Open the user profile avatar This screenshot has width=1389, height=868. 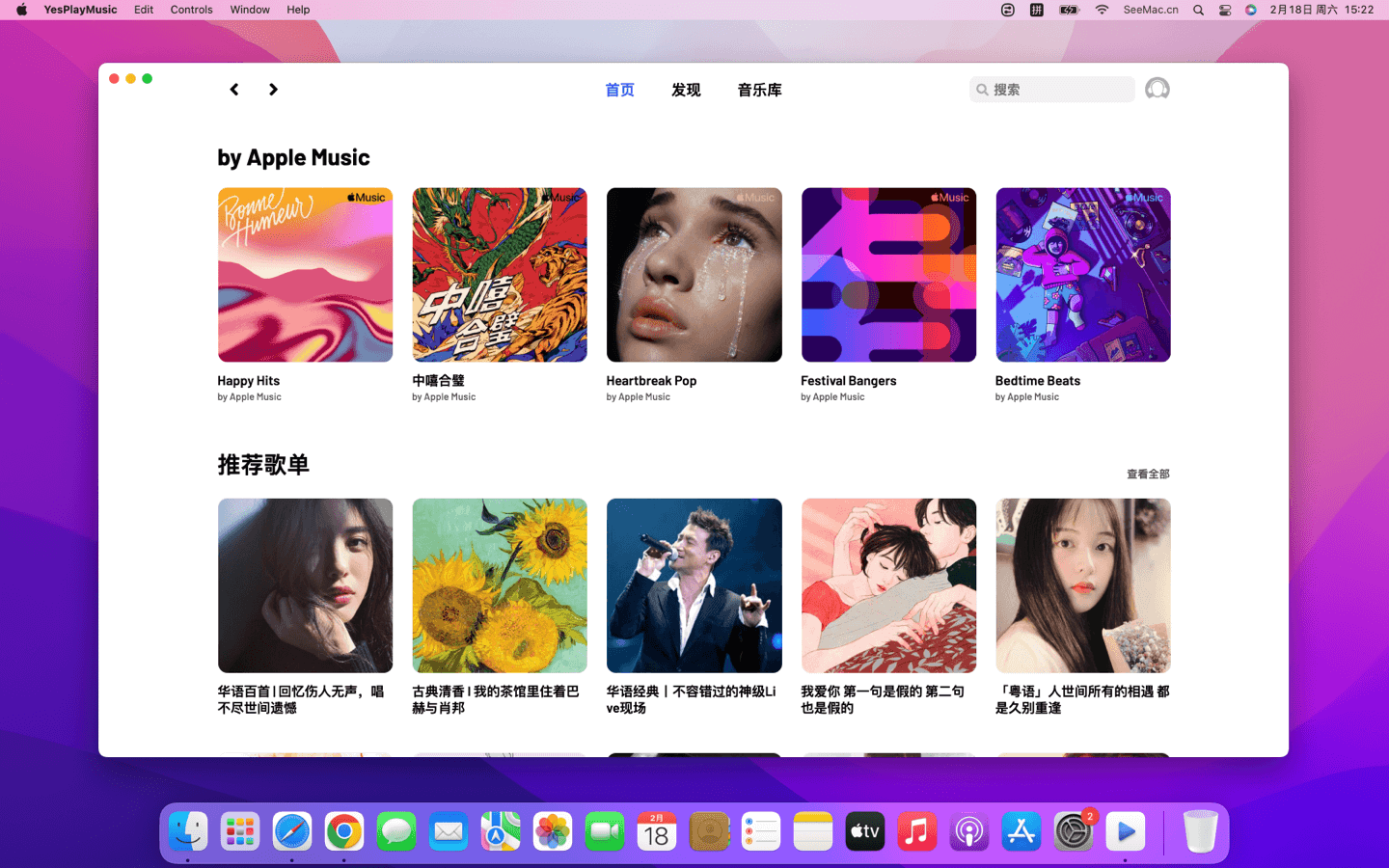click(1157, 89)
